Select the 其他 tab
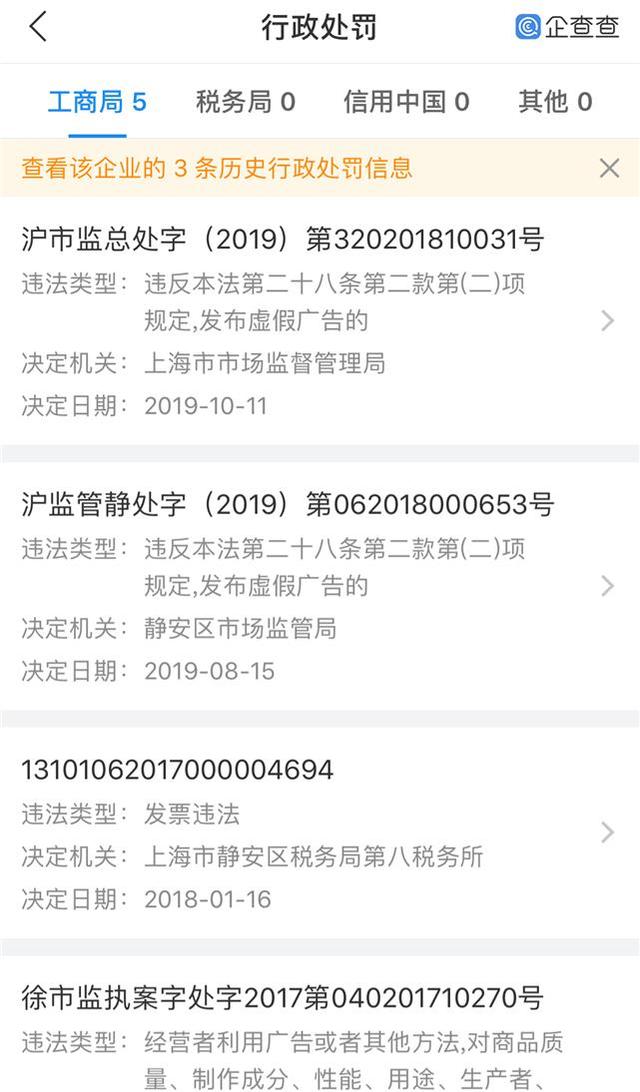 pos(554,102)
